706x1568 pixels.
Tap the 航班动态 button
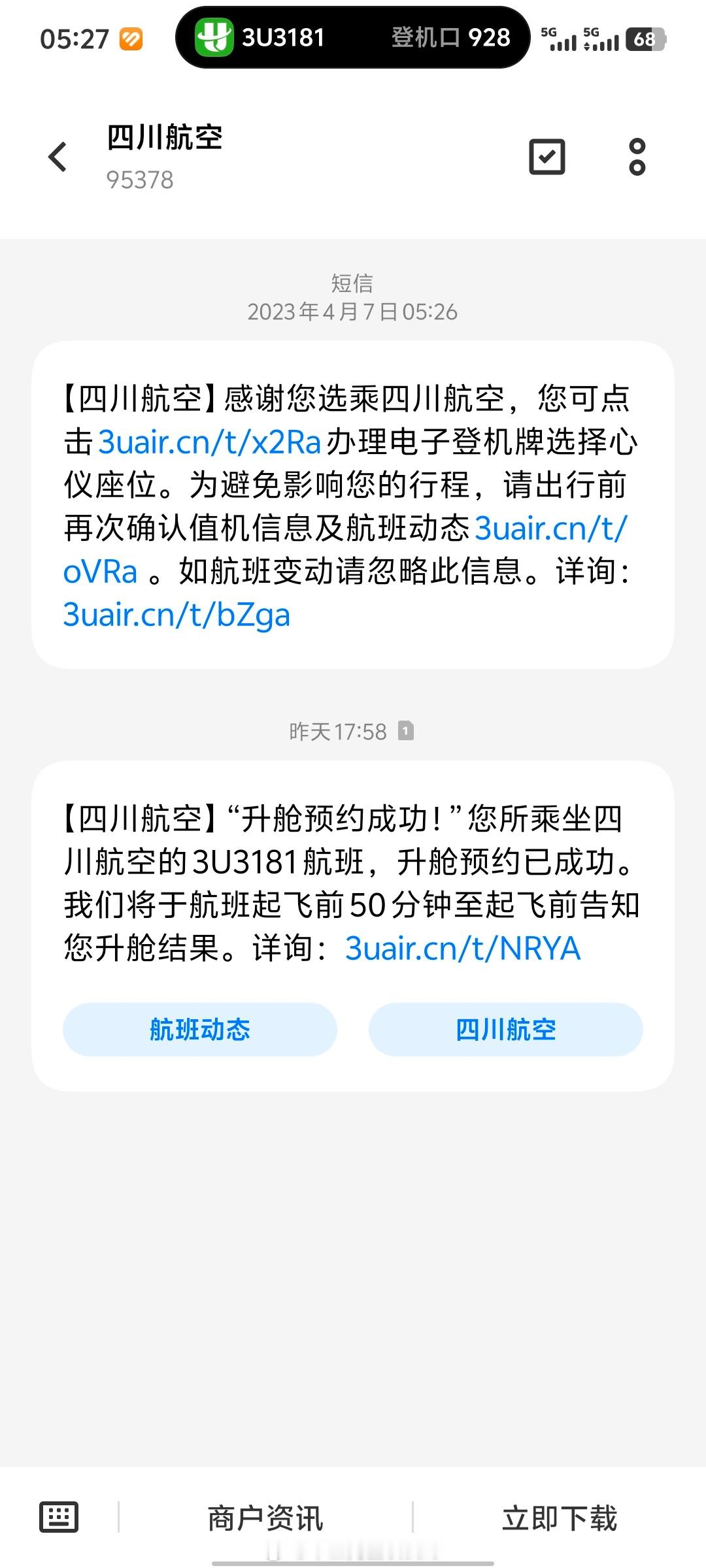[x=200, y=1030]
